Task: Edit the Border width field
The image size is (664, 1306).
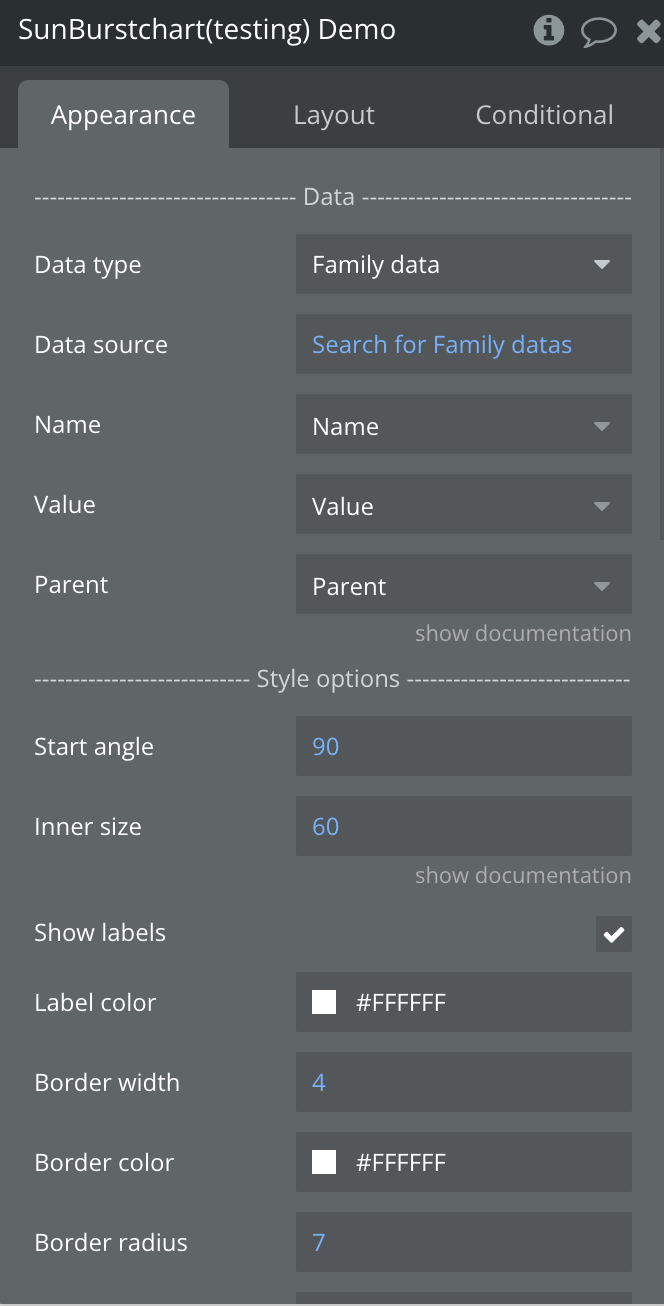Action: pyautogui.click(x=463, y=1082)
